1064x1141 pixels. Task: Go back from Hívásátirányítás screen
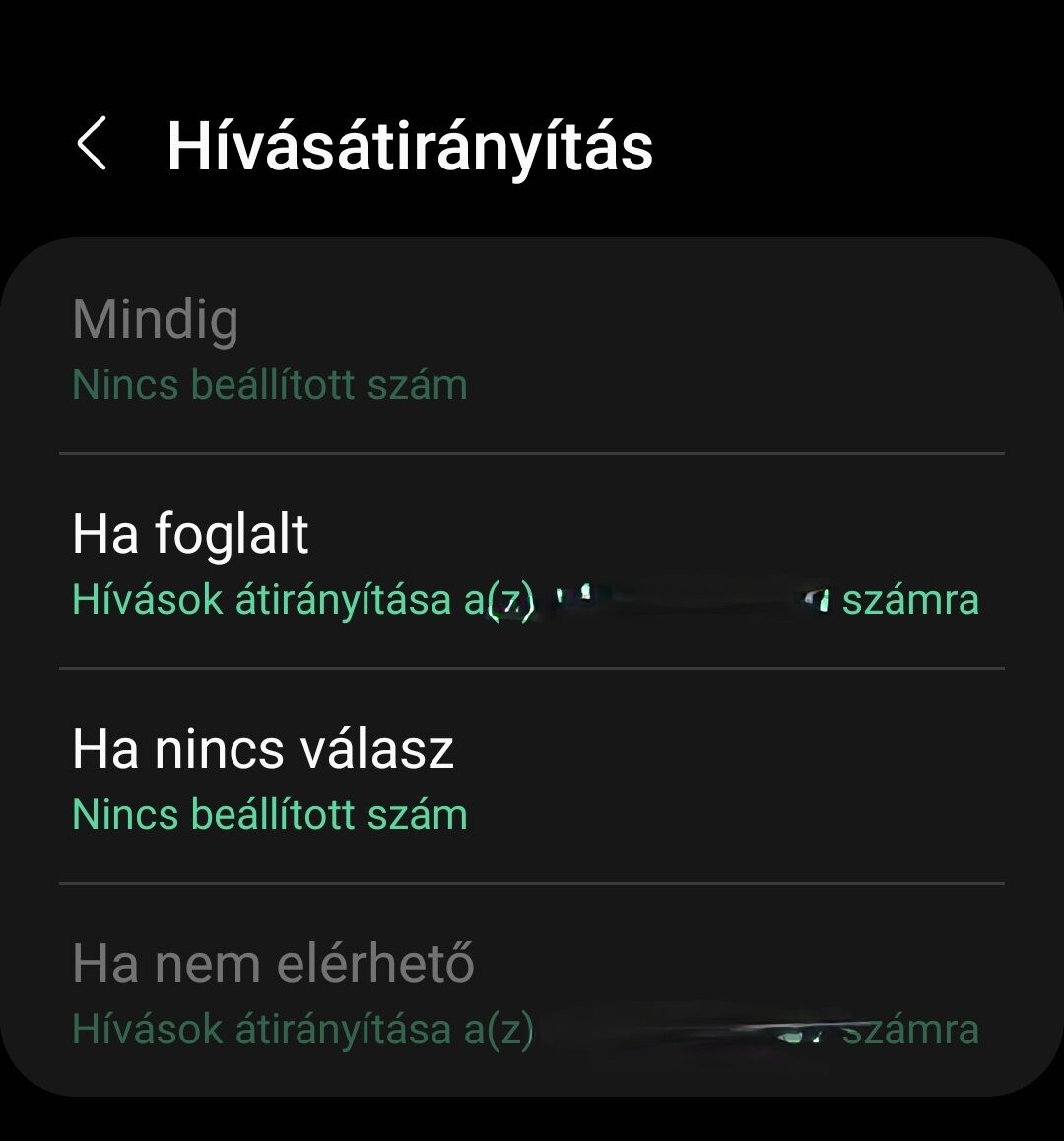[92, 145]
